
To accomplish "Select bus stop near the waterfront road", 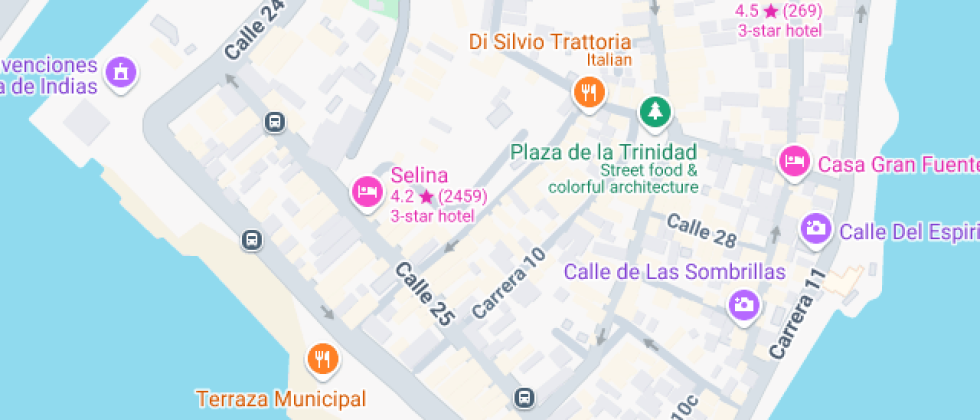I will click(x=252, y=240).
